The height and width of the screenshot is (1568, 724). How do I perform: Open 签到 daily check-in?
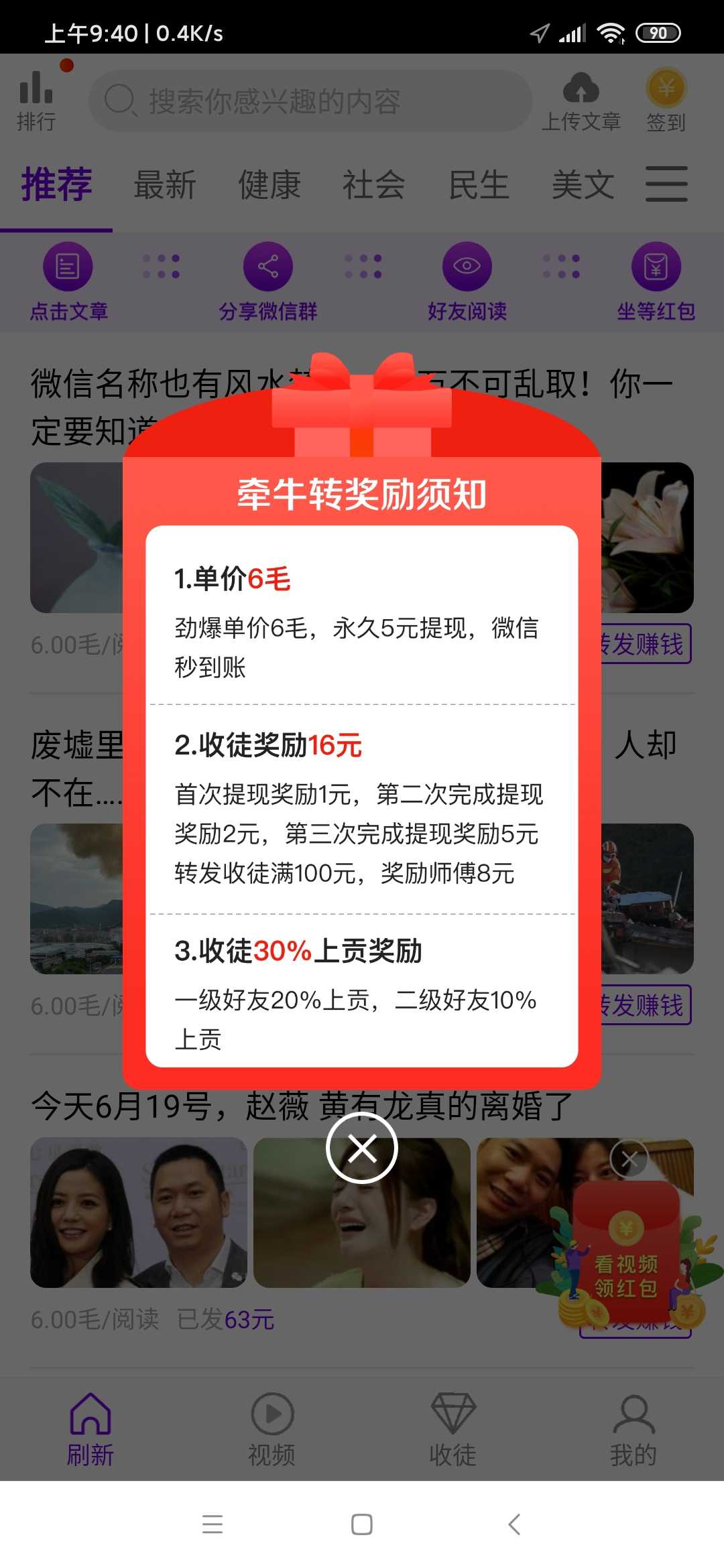click(x=666, y=101)
